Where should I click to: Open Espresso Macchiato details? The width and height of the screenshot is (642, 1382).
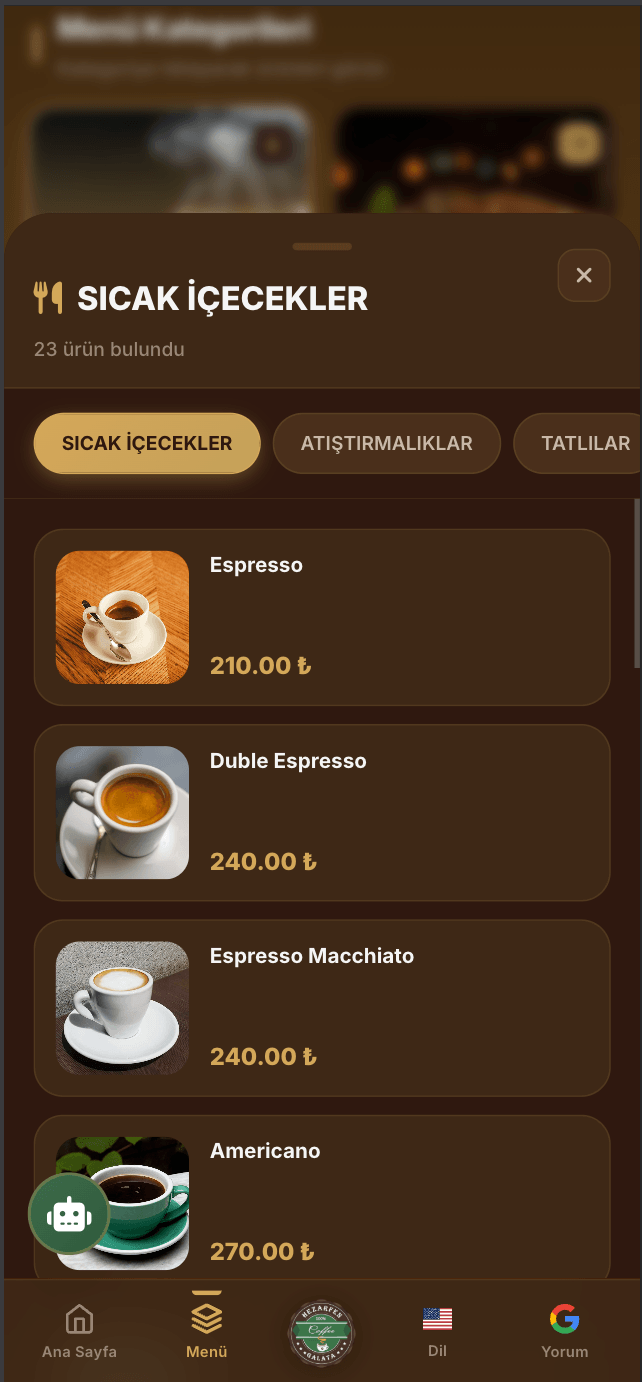tap(322, 1007)
